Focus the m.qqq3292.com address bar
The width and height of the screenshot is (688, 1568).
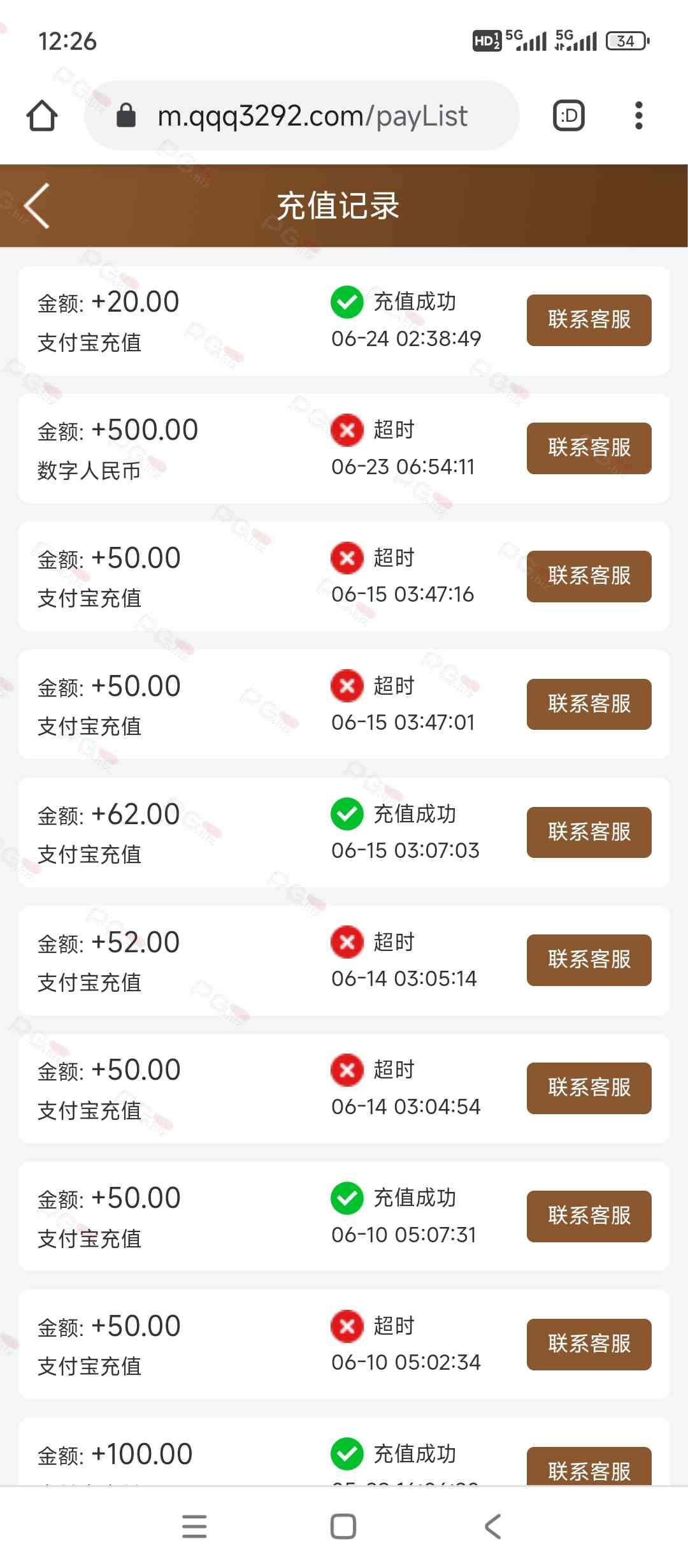point(312,116)
